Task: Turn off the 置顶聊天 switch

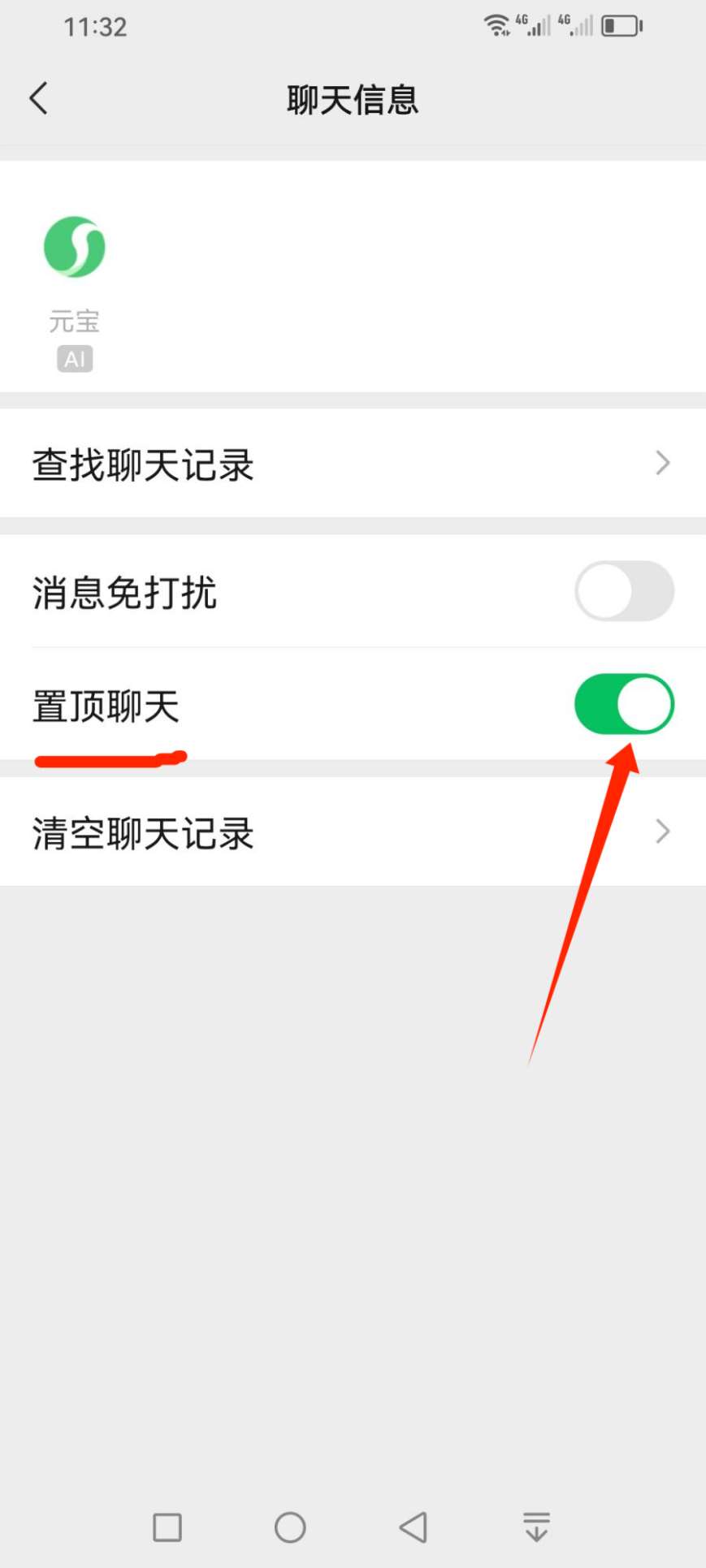Action: (624, 704)
